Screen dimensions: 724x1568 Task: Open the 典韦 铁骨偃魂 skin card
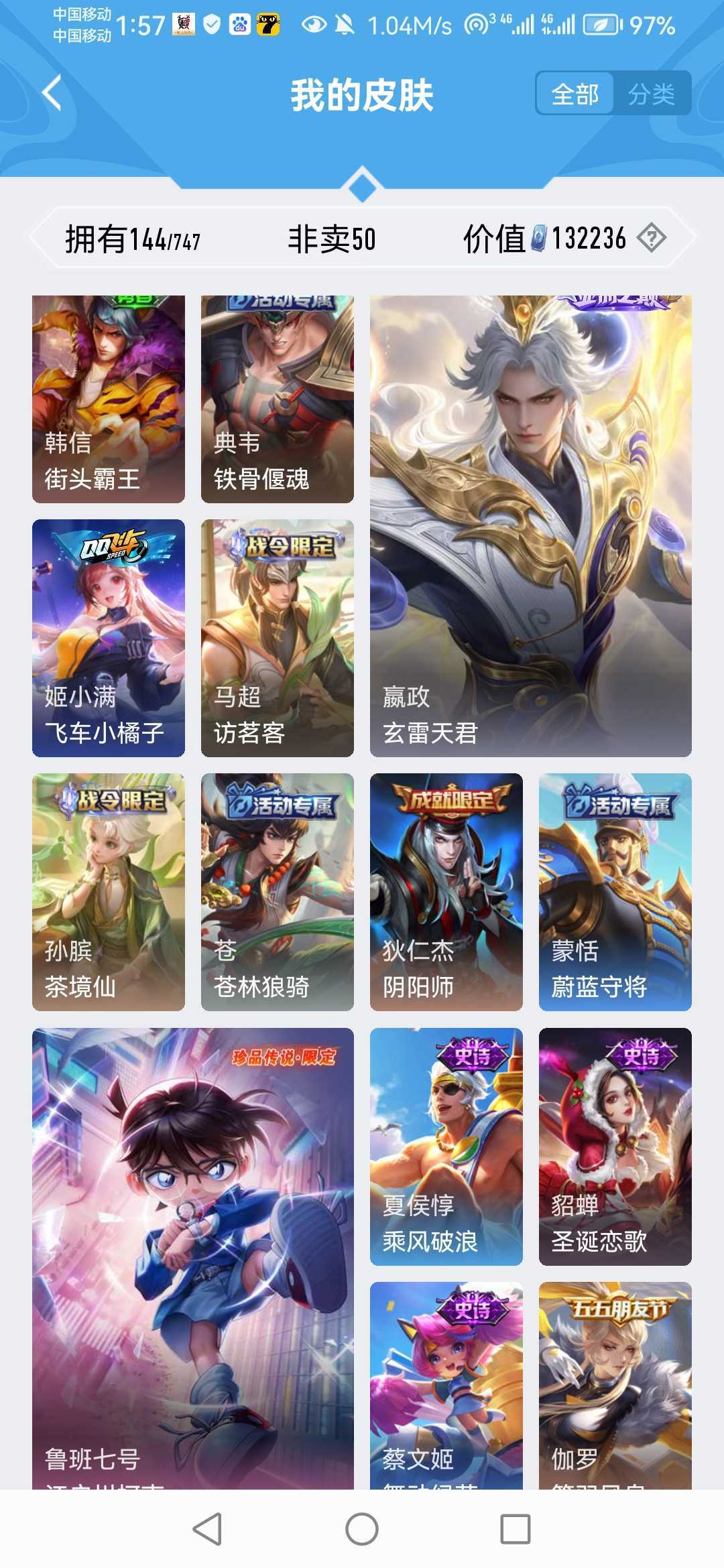pos(278,399)
